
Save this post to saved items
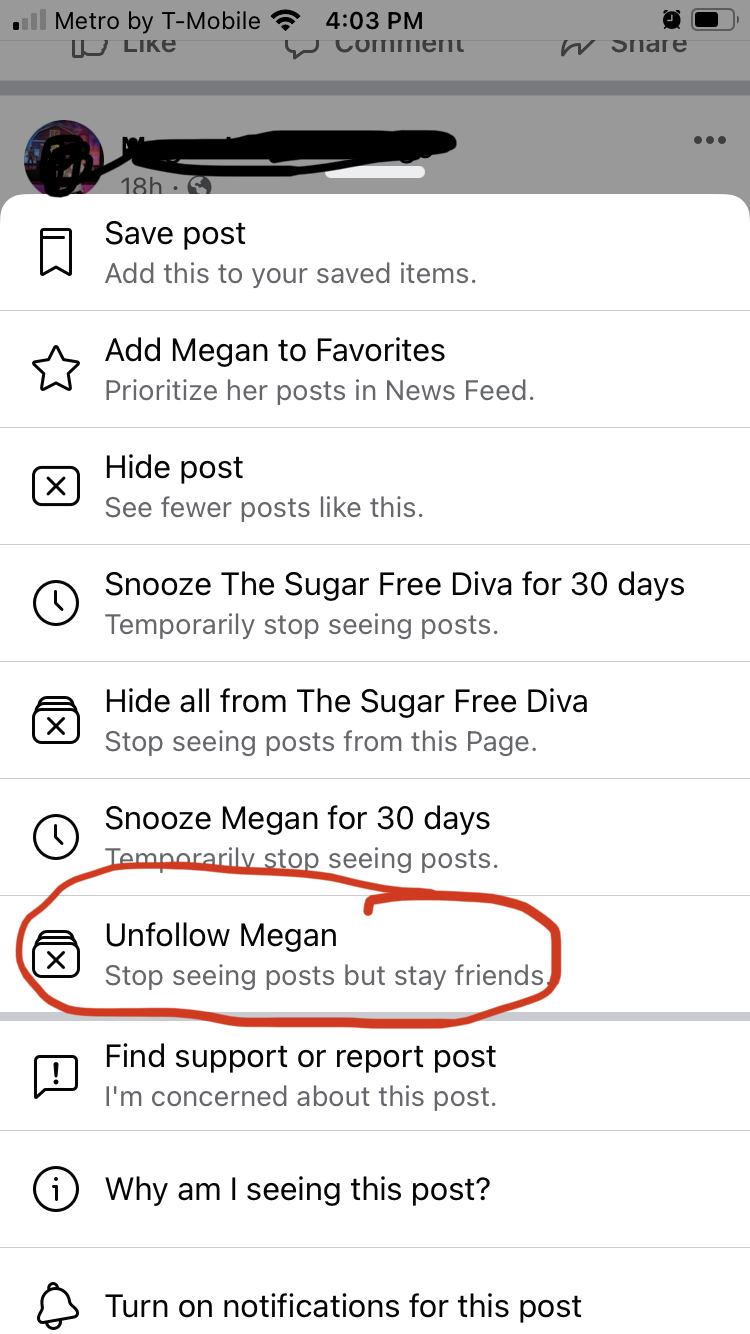(375, 252)
